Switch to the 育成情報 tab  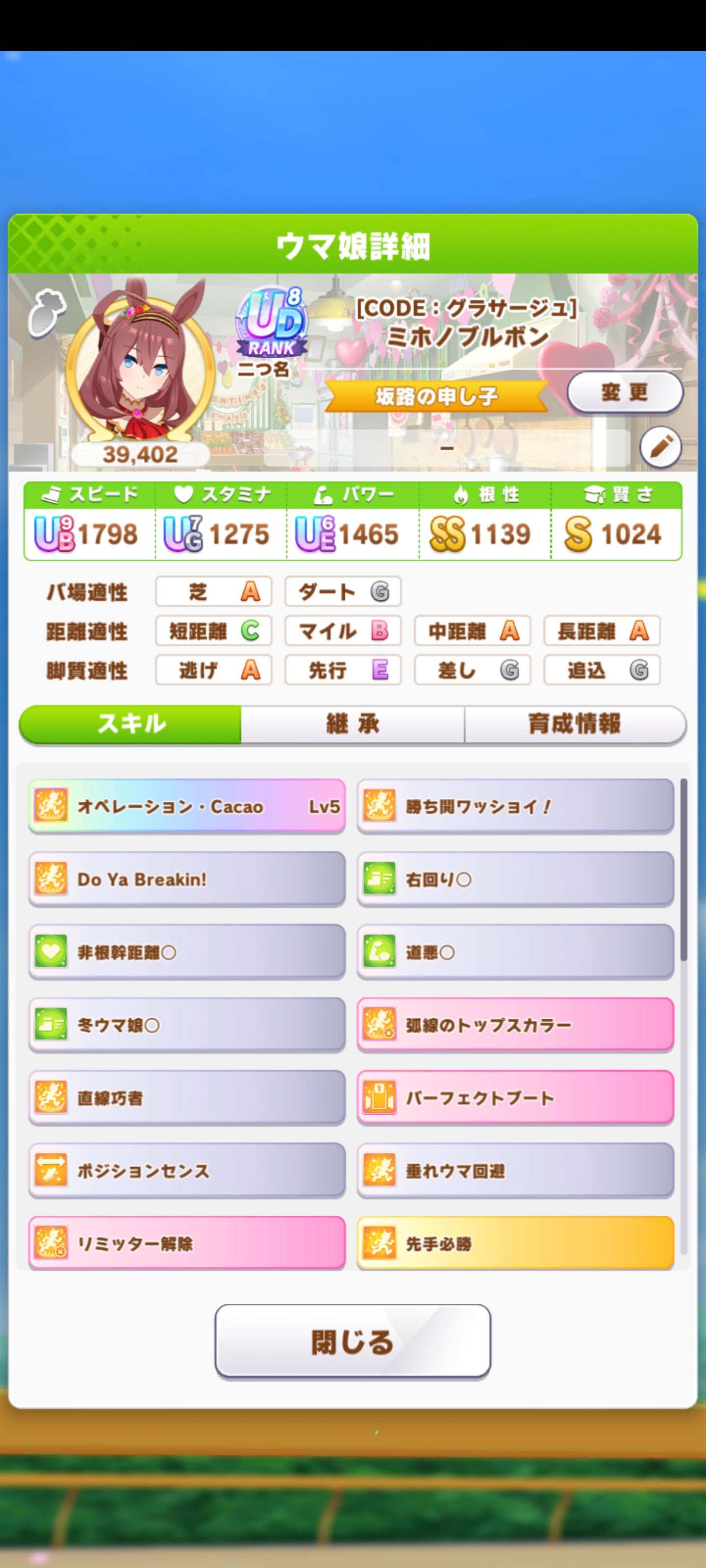click(x=575, y=724)
